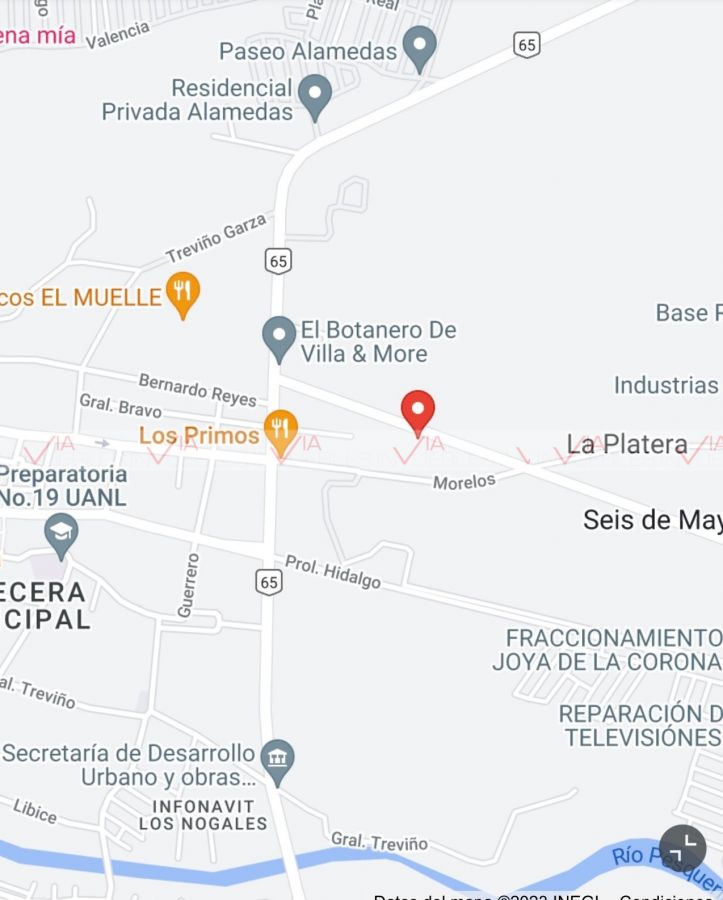Exit fullscreen map view
723x900 pixels.
point(683,848)
